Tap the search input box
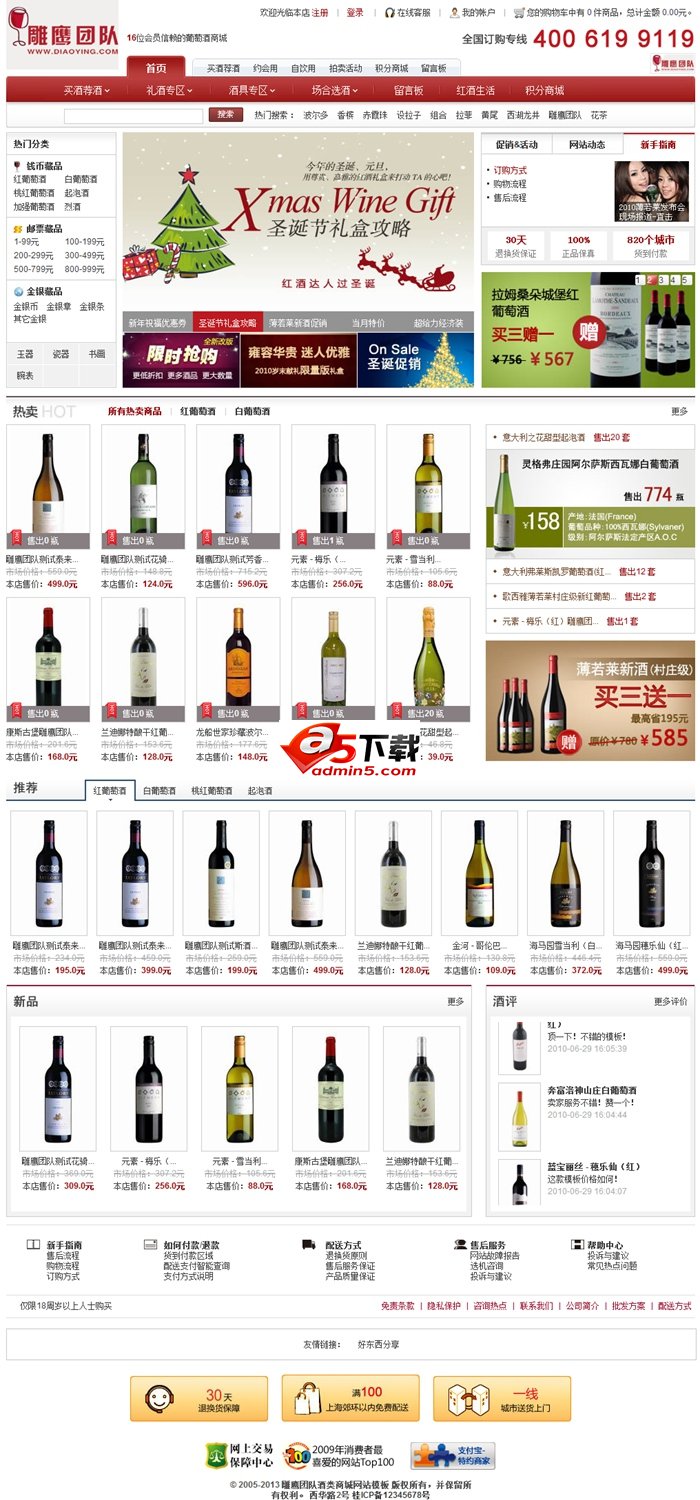 tap(134, 116)
